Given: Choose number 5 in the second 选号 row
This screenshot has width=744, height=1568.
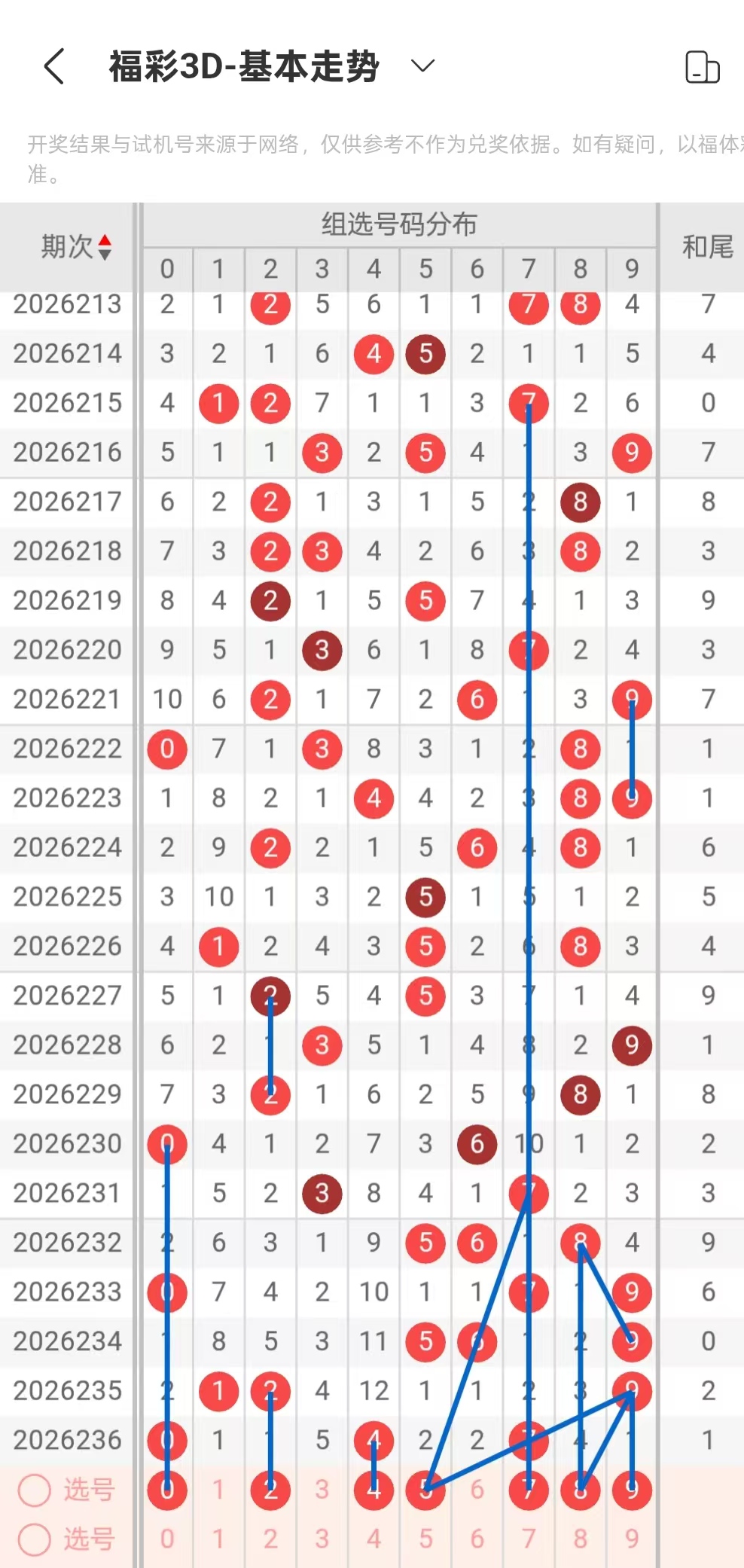Looking at the screenshot, I should tap(425, 1539).
